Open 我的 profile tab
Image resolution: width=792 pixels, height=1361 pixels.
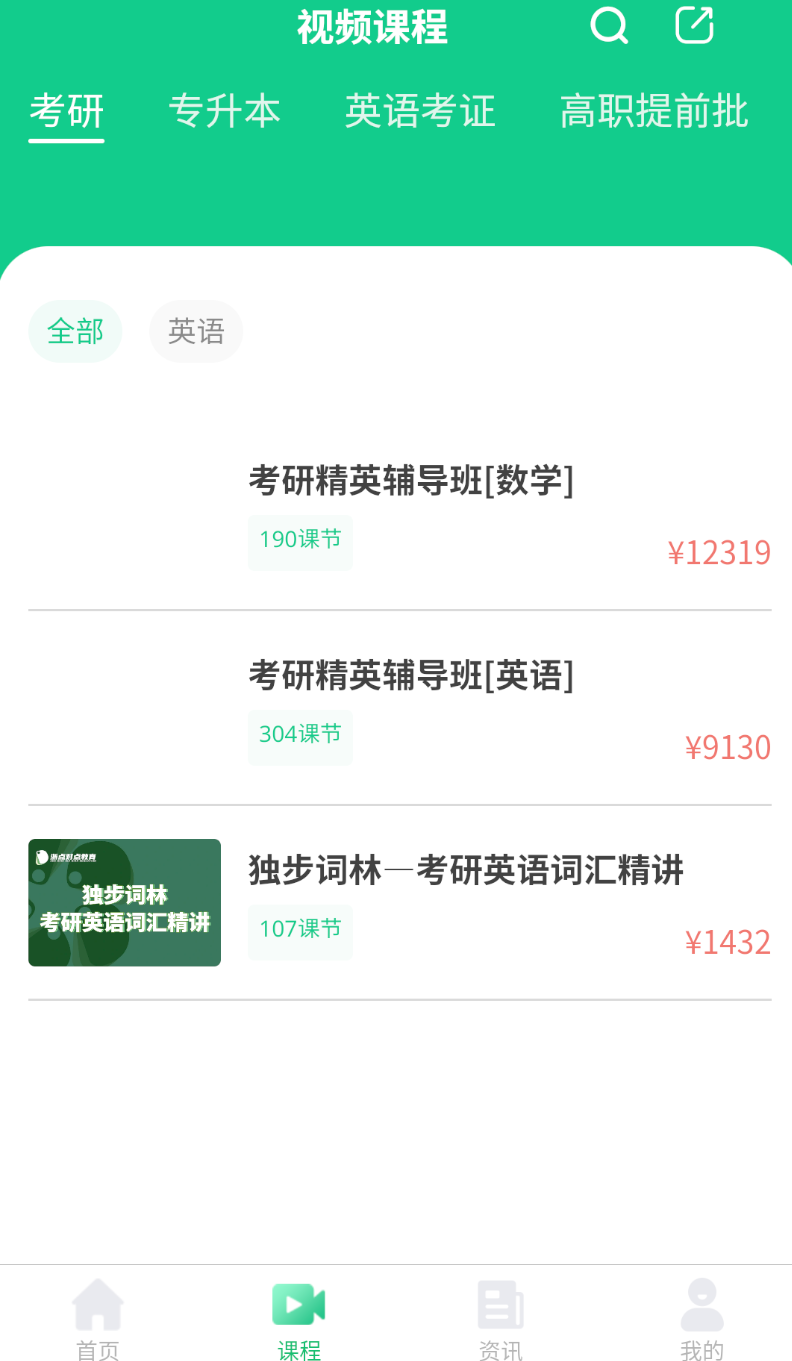coord(702,1319)
